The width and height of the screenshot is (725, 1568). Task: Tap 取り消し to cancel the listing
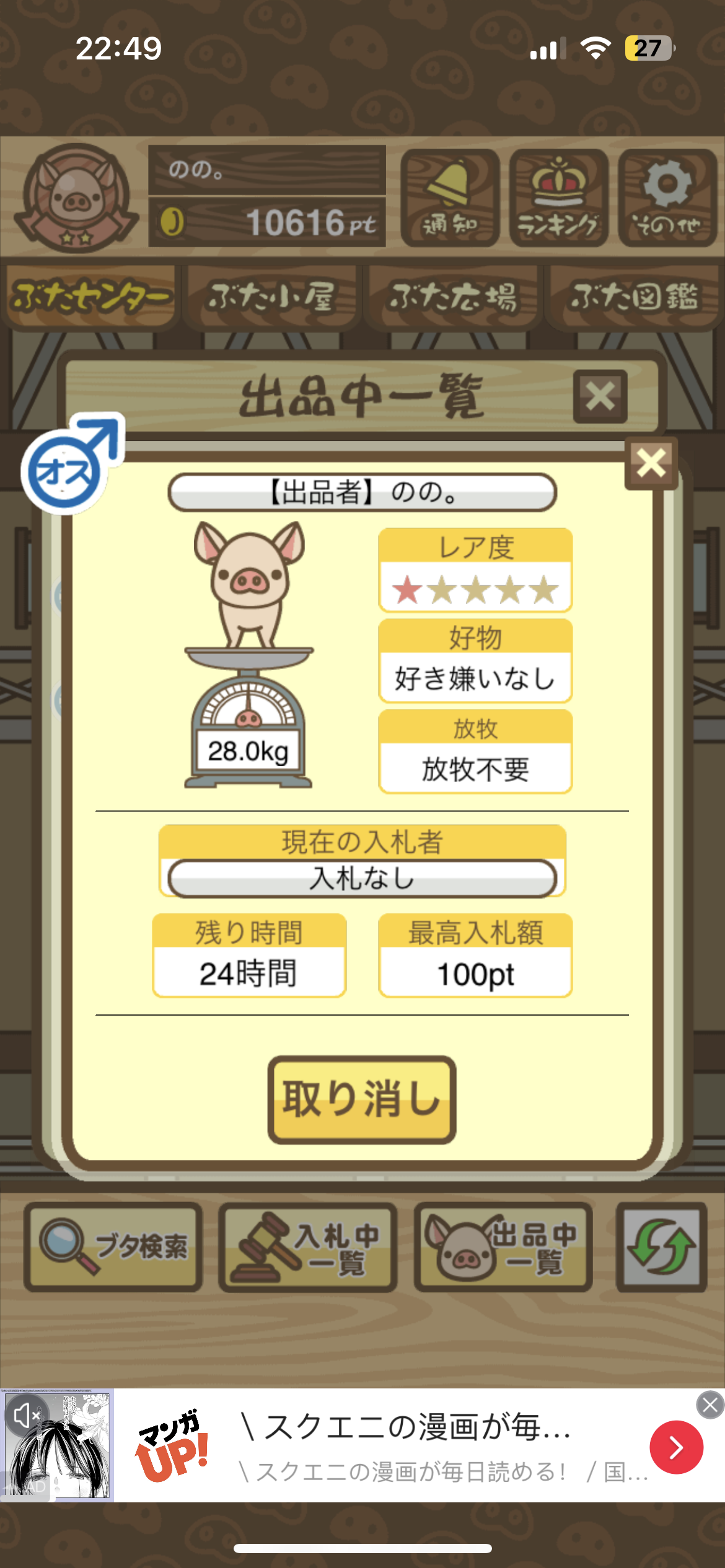(362, 1099)
